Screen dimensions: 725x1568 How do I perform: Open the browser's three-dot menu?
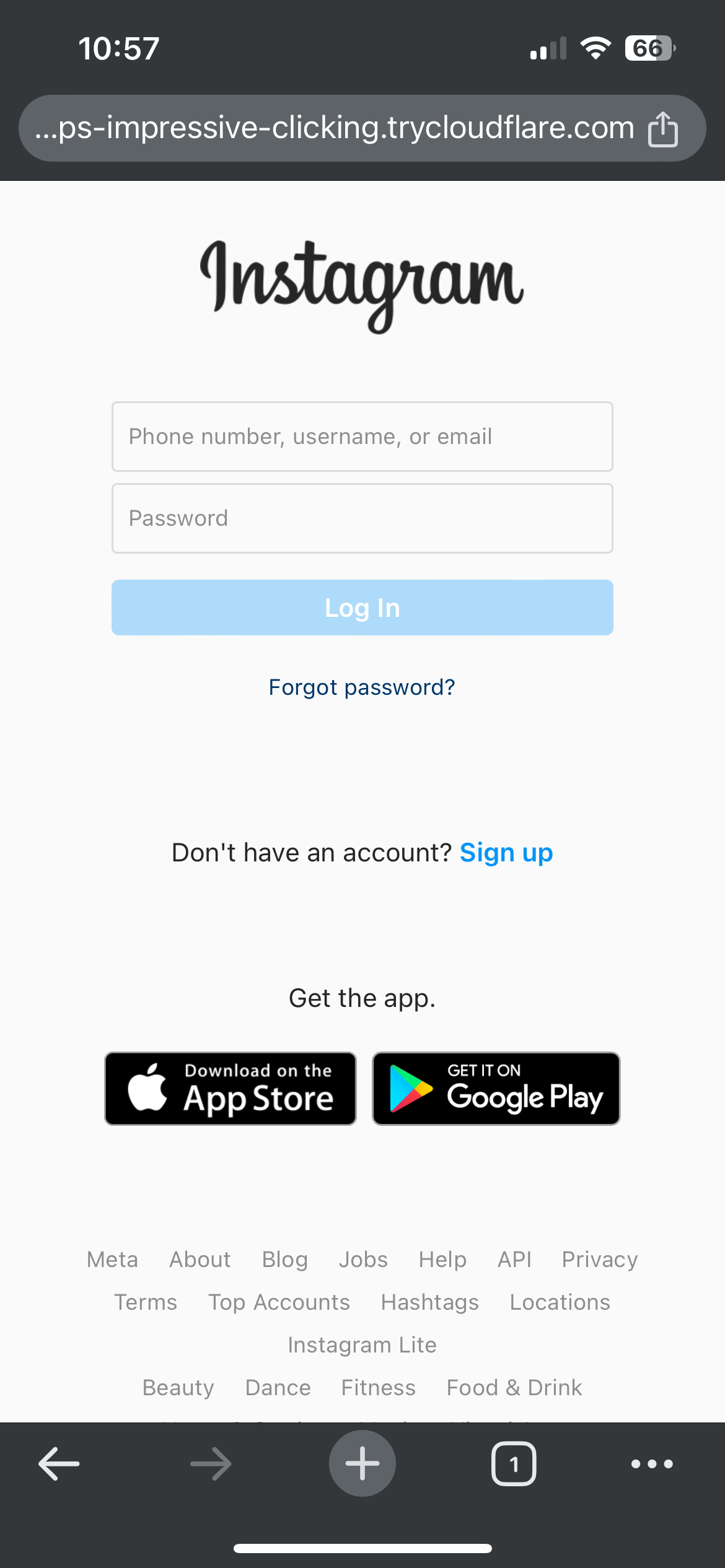pos(652,1464)
